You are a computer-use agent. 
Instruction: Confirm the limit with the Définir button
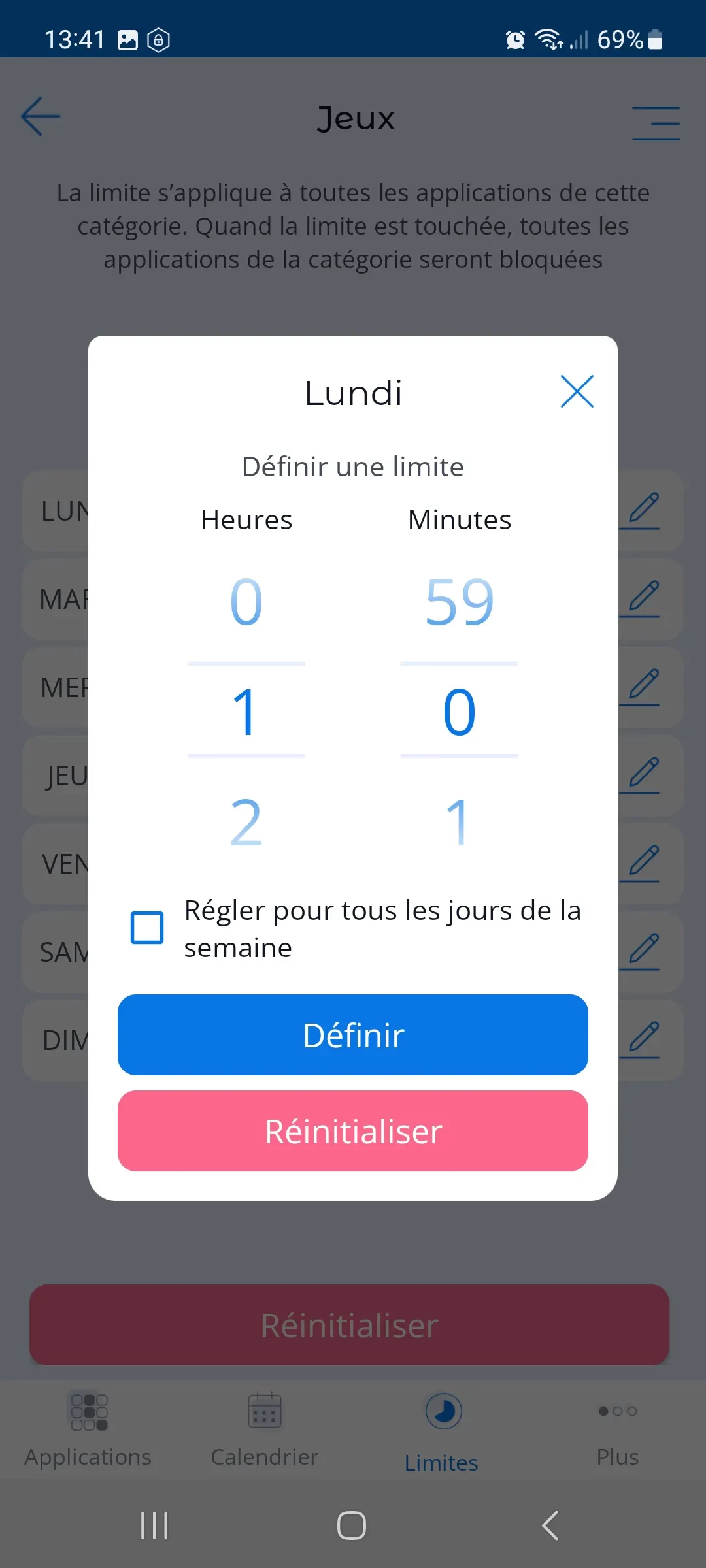click(353, 1035)
